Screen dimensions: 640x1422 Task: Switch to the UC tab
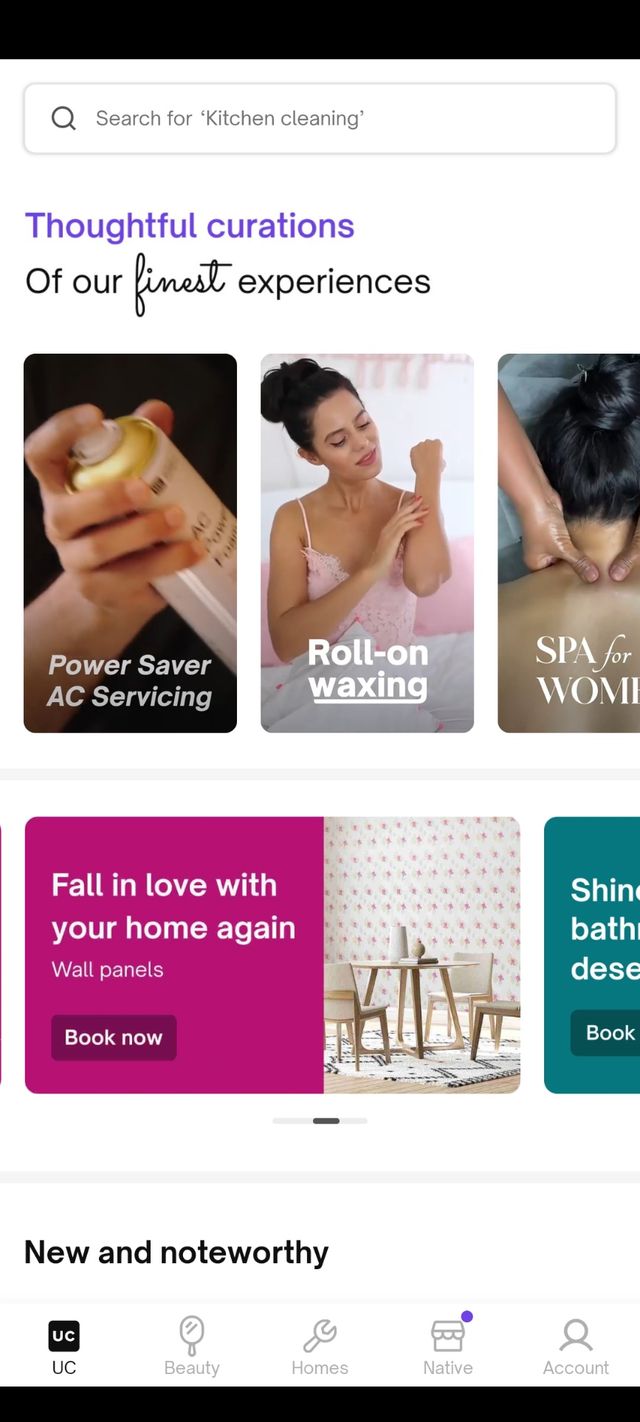pyautogui.click(x=64, y=1346)
